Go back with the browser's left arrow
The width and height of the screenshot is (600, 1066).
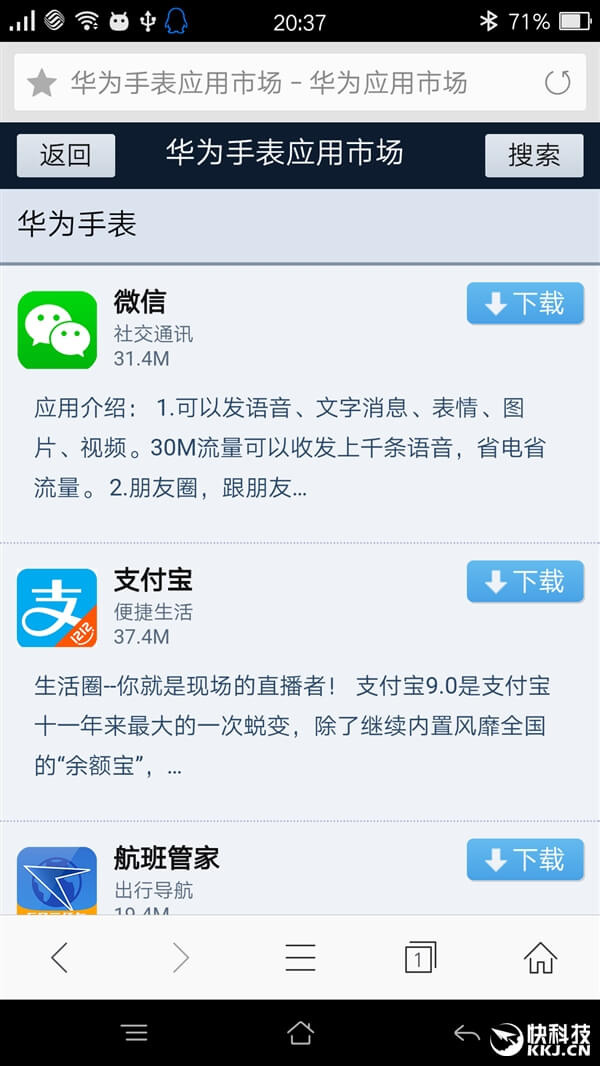[60, 957]
